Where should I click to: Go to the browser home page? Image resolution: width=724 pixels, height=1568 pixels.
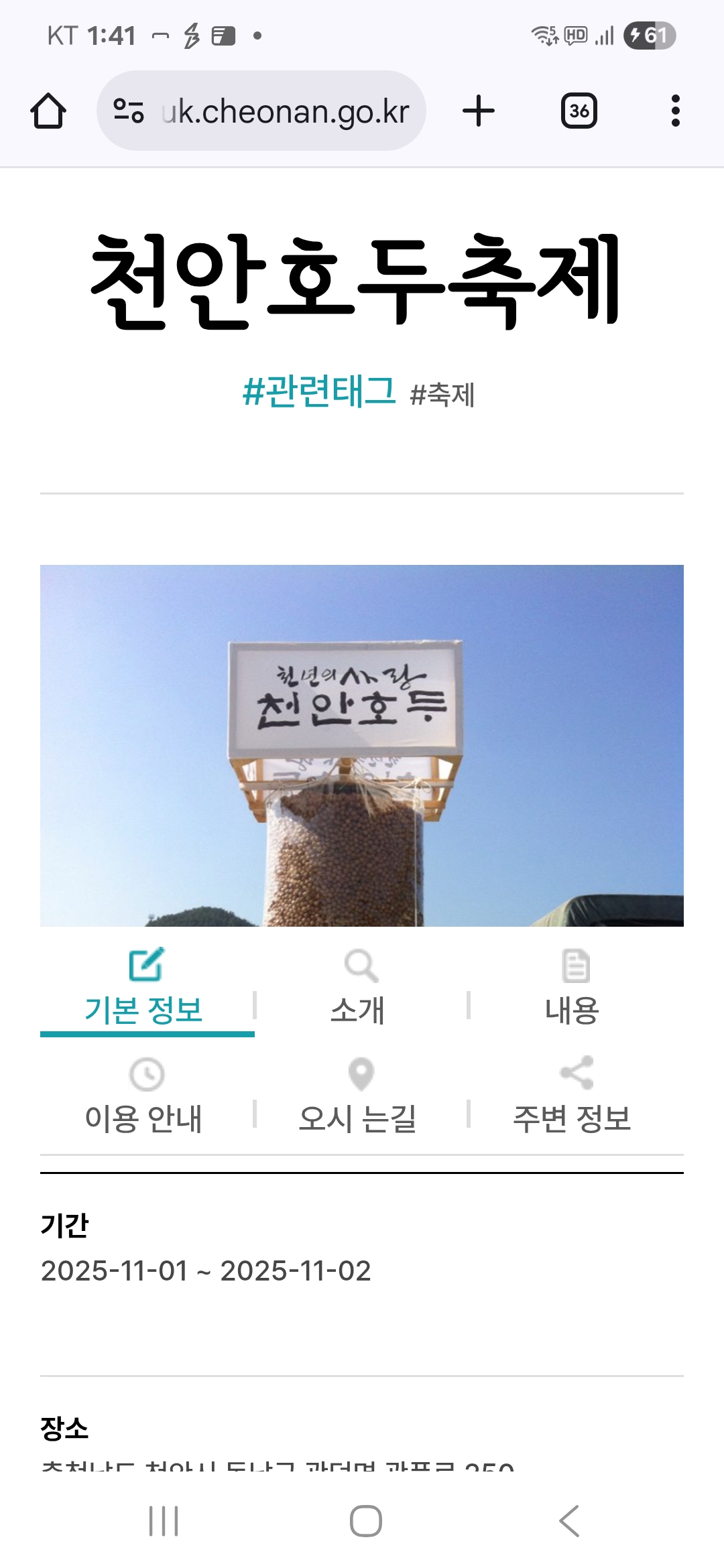click(x=48, y=111)
